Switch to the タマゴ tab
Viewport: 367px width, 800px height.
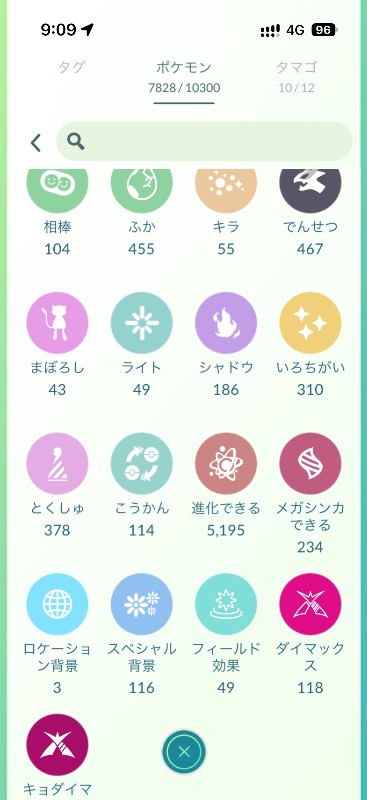pyautogui.click(x=297, y=75)
